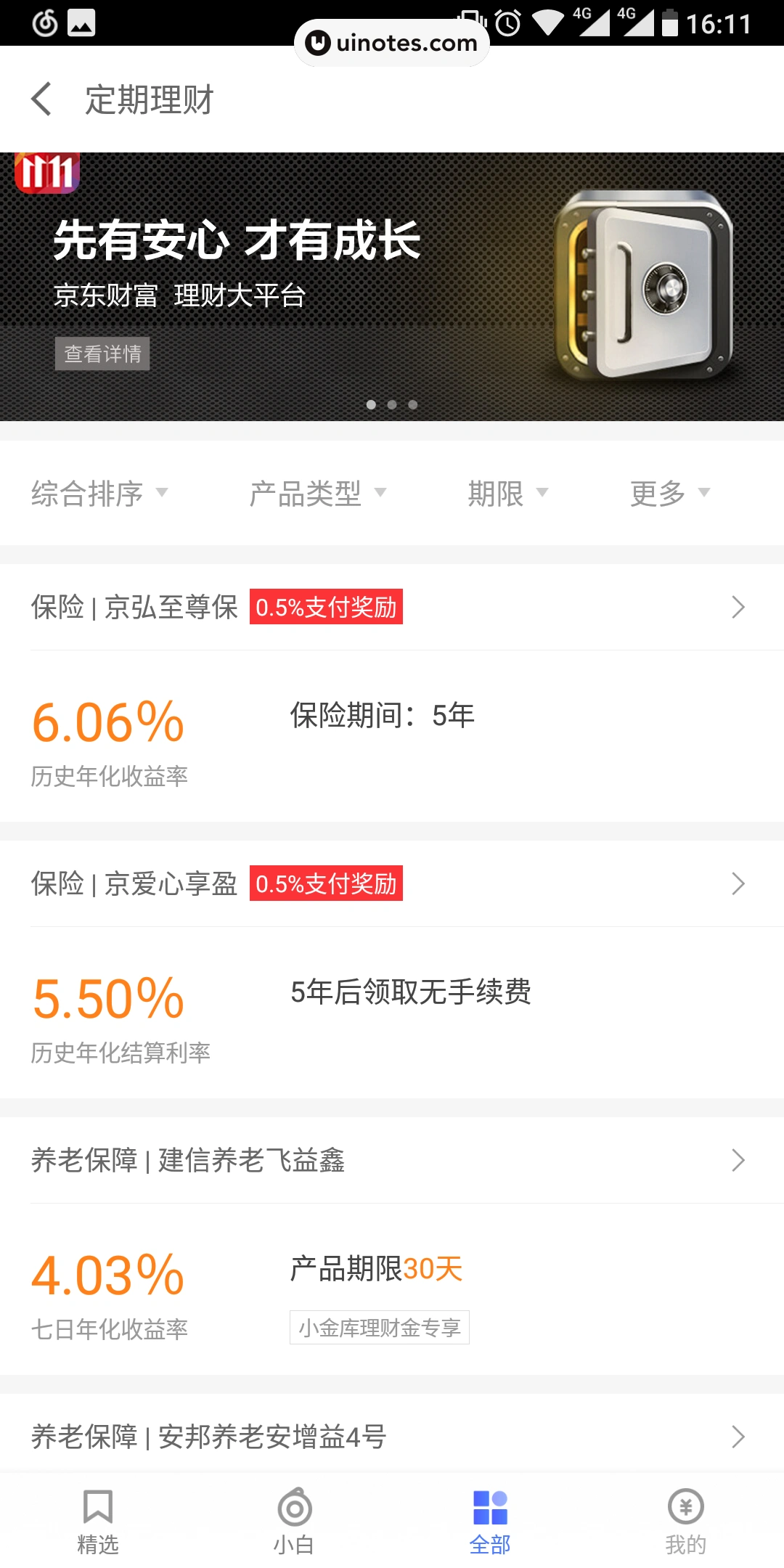Expand the 产品类型 filter
Screen dimensions: 784x1568
click(317, 494)
